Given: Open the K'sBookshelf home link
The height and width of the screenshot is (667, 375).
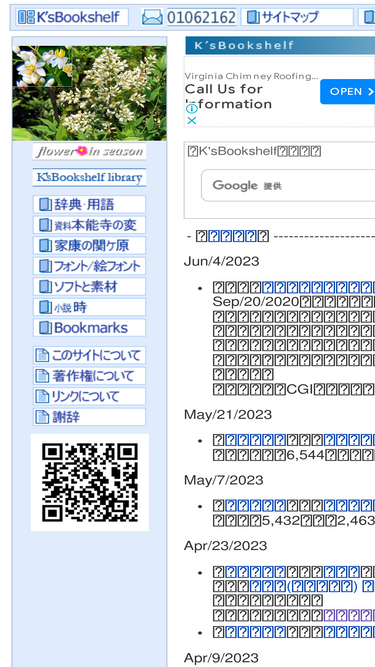Looking at the screenshot, I should point(72,17).
